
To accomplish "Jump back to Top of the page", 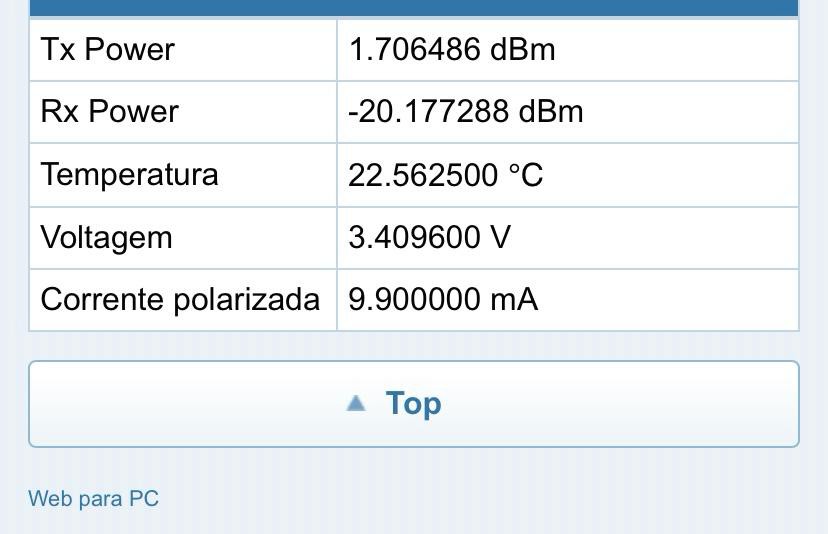I will click(413, 404).
